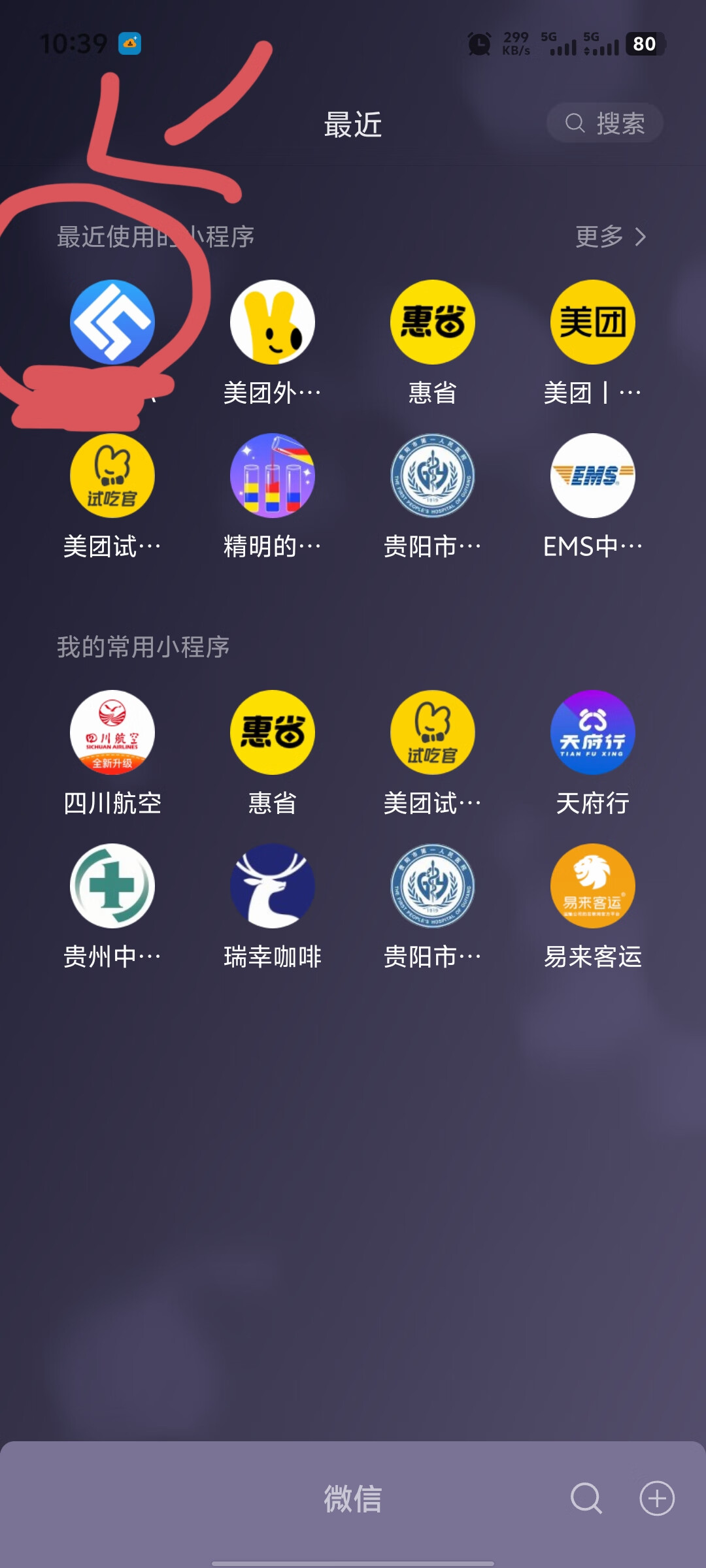Image resolution: width=706 pixels, height=1568 pixels.
Task: Open the 美团 yellow logo mini program
Action: pyautogui.click(x=593, y=322)
